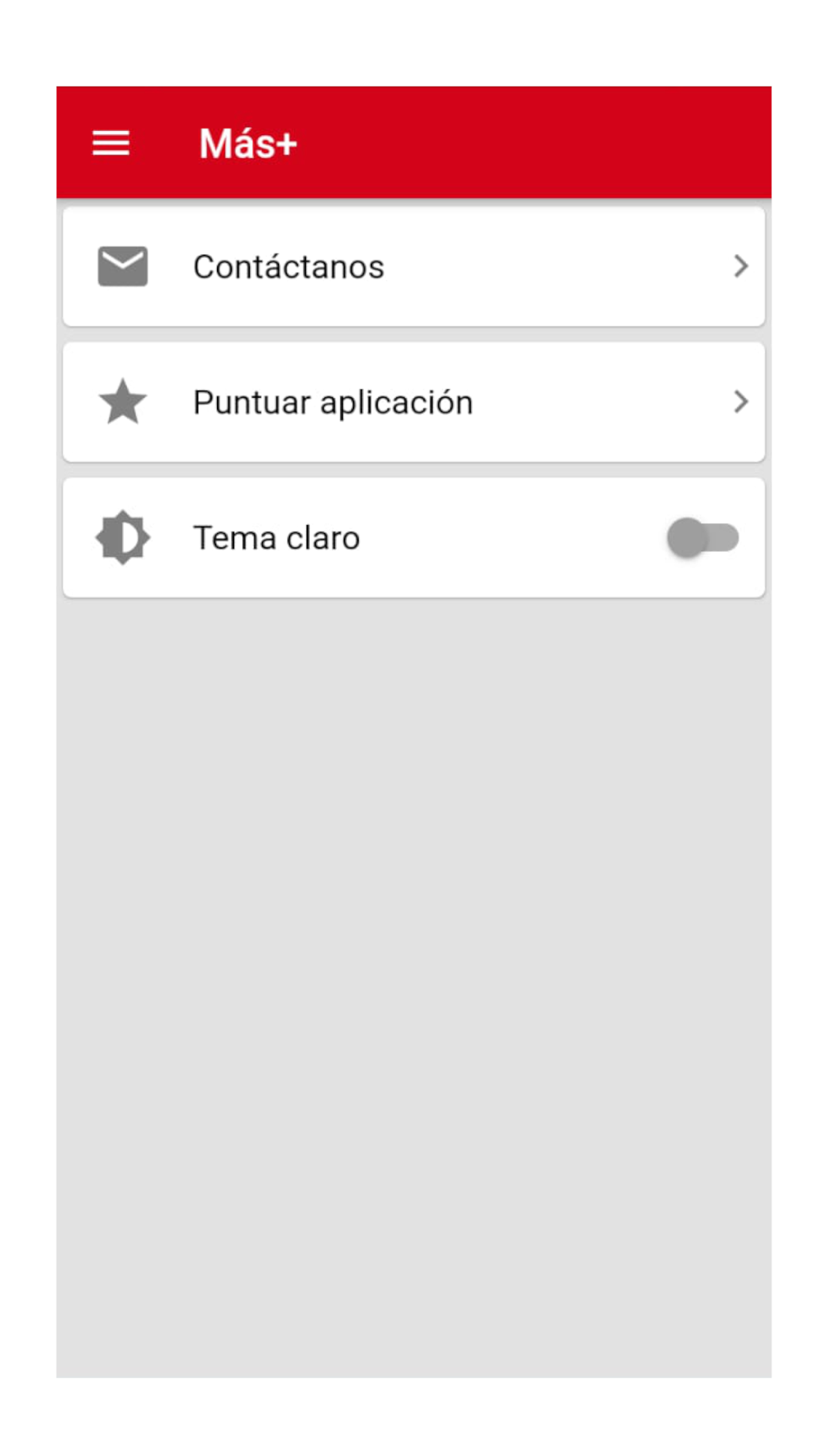Open Puntuar aplicación
Screen dimensions: 819x1456
click(x=414, y=402)
